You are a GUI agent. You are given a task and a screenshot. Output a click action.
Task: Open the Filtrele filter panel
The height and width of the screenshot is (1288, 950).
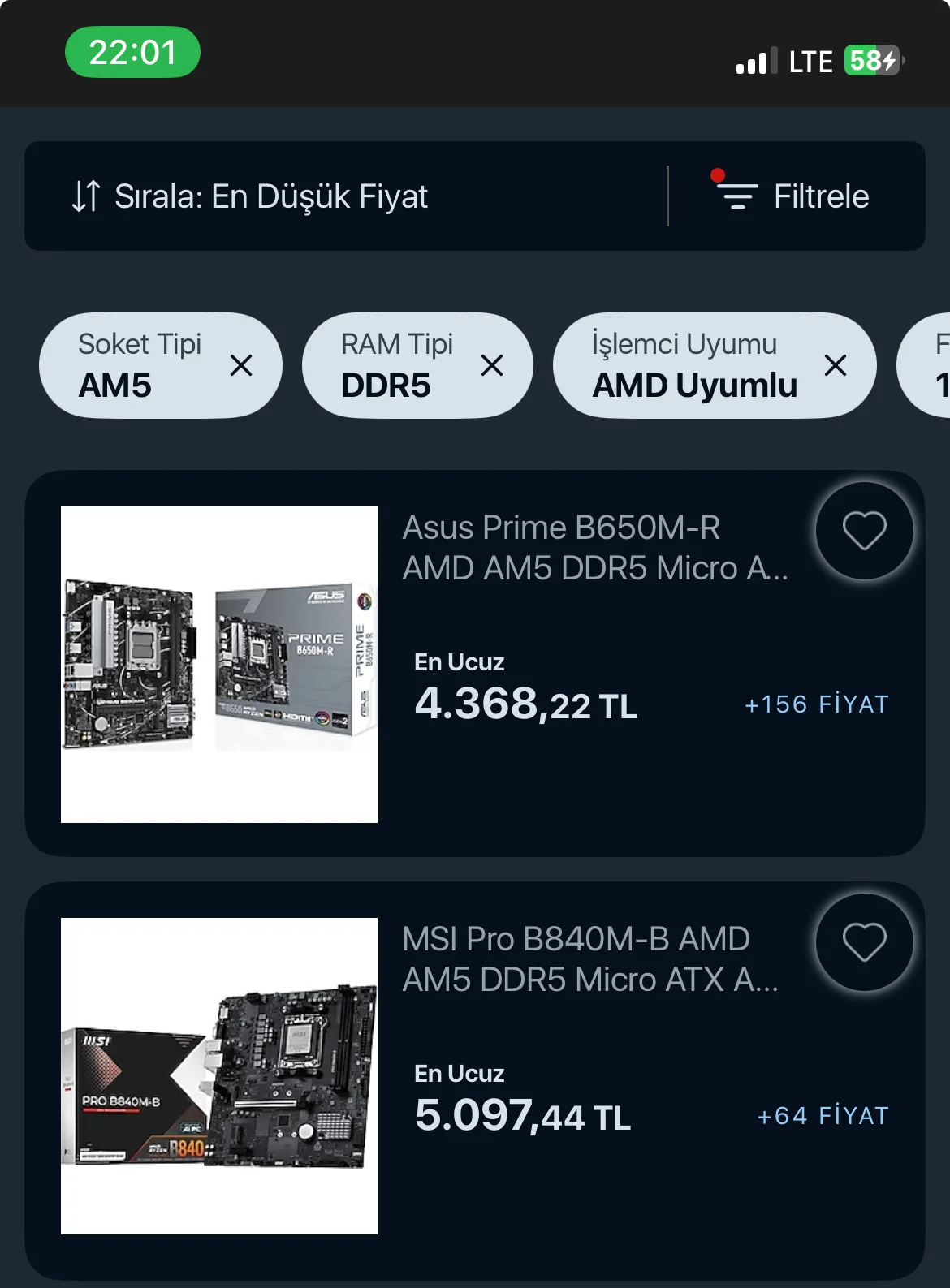click(x=793, y=196)
